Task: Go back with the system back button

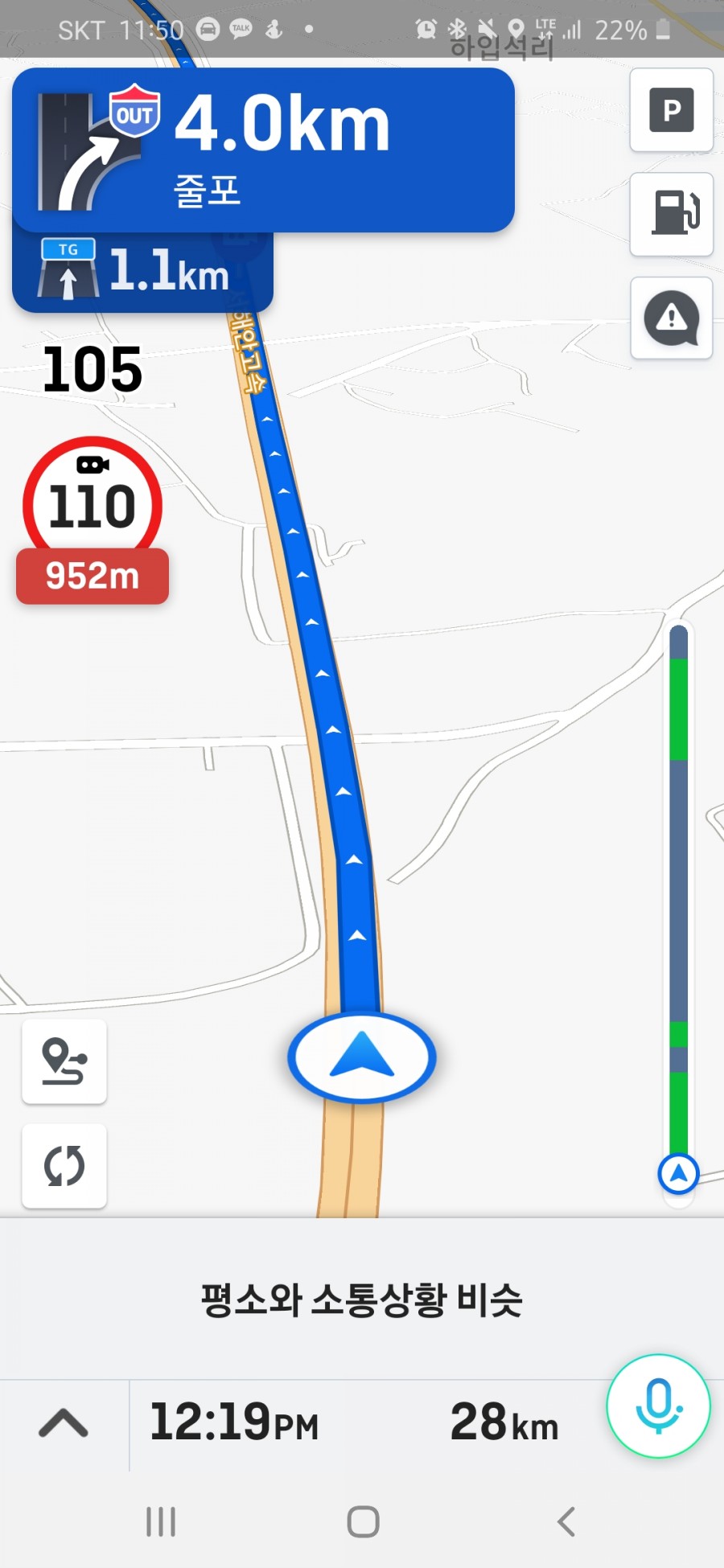Action: tap(566, 1521)
